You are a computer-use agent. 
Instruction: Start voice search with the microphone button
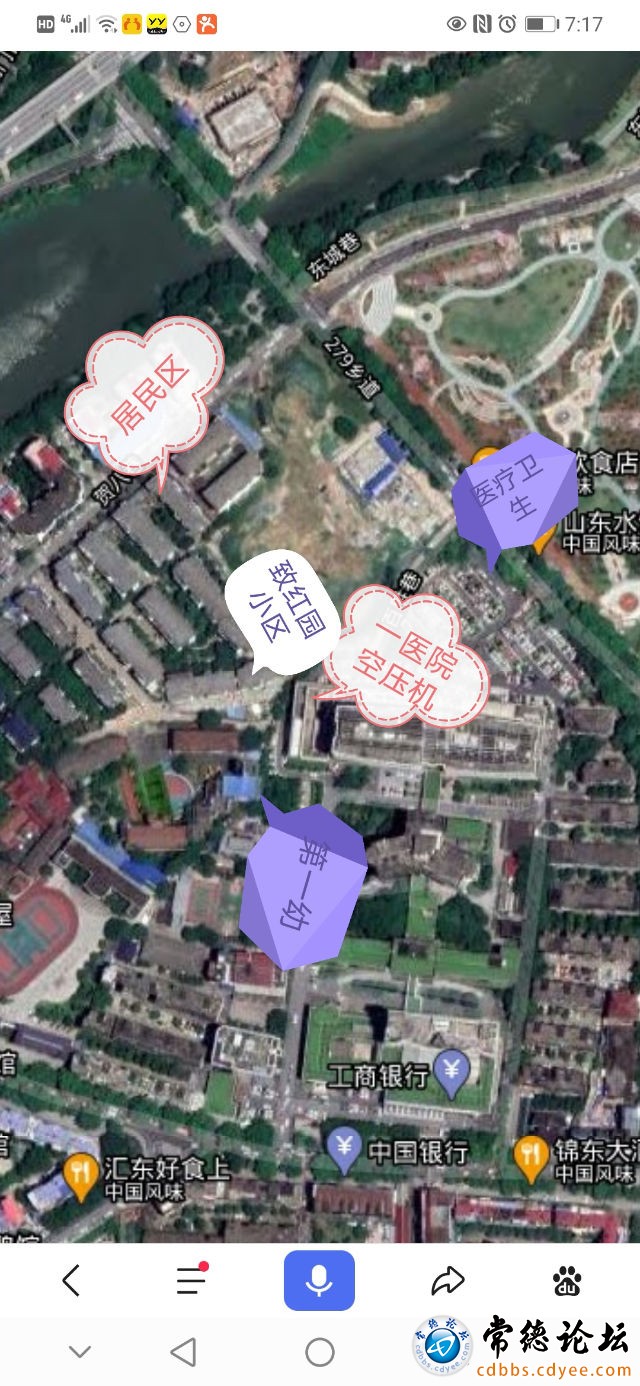click(319, 1280)
